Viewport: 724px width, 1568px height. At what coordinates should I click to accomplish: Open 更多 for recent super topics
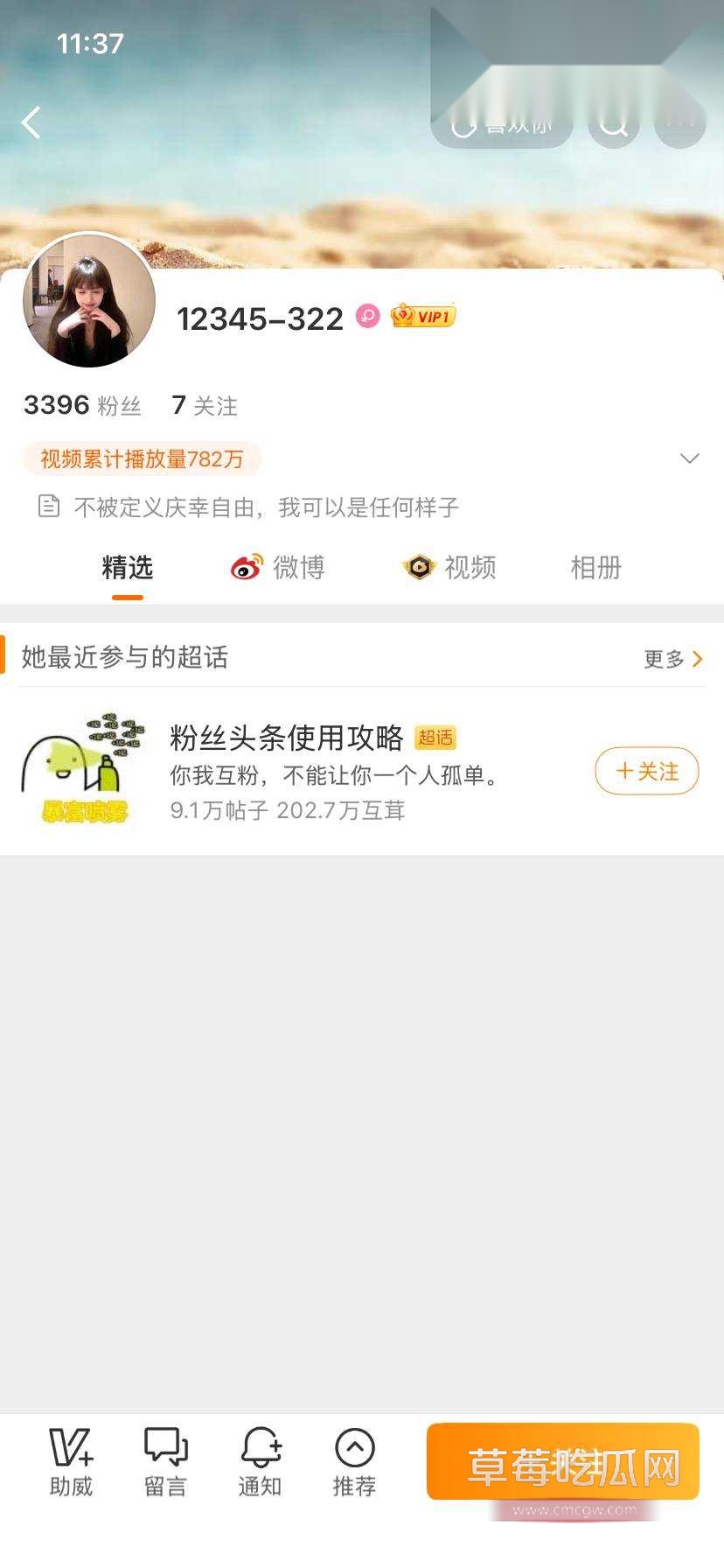(673, 659)
